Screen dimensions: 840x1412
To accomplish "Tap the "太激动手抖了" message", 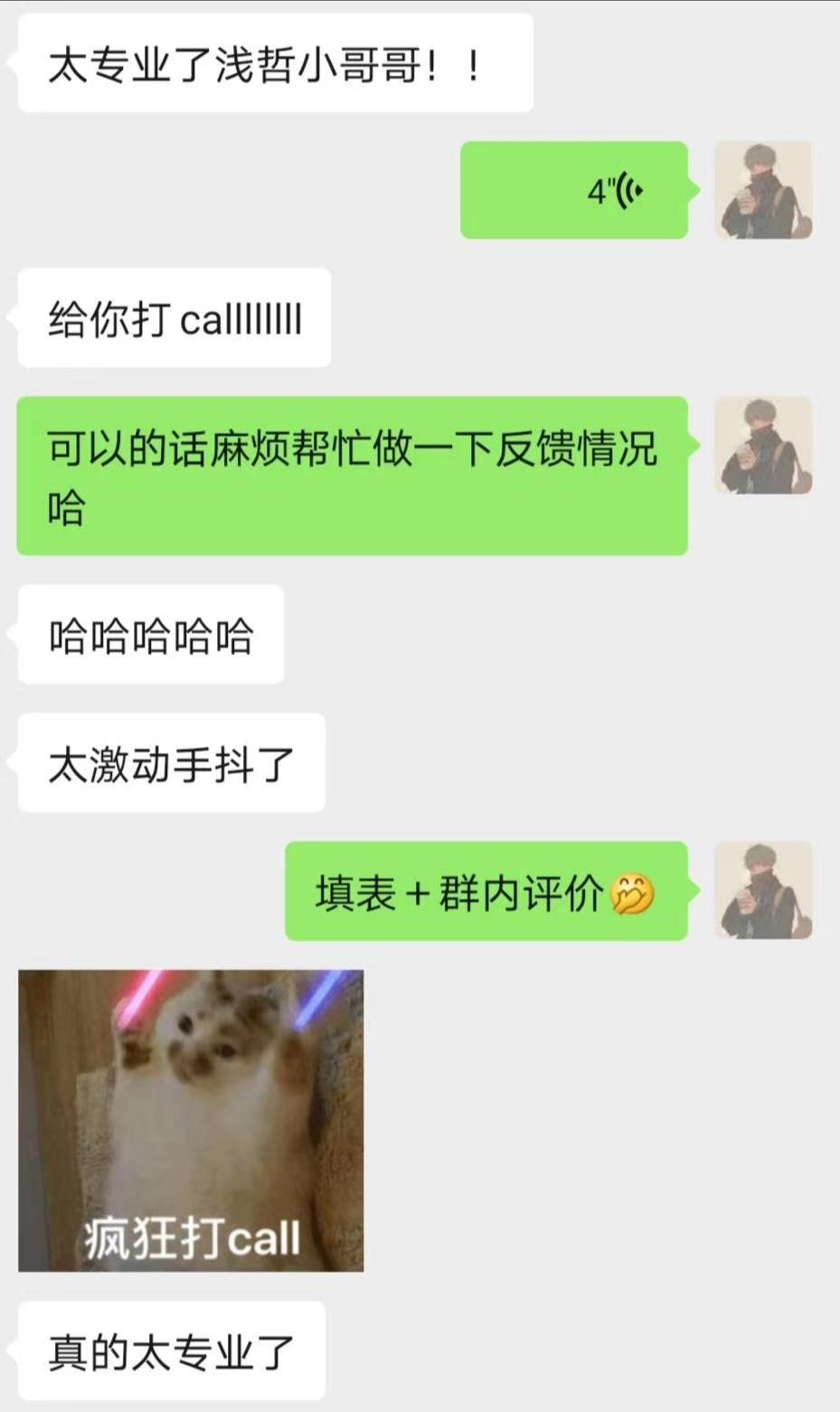I will [169, 763].
